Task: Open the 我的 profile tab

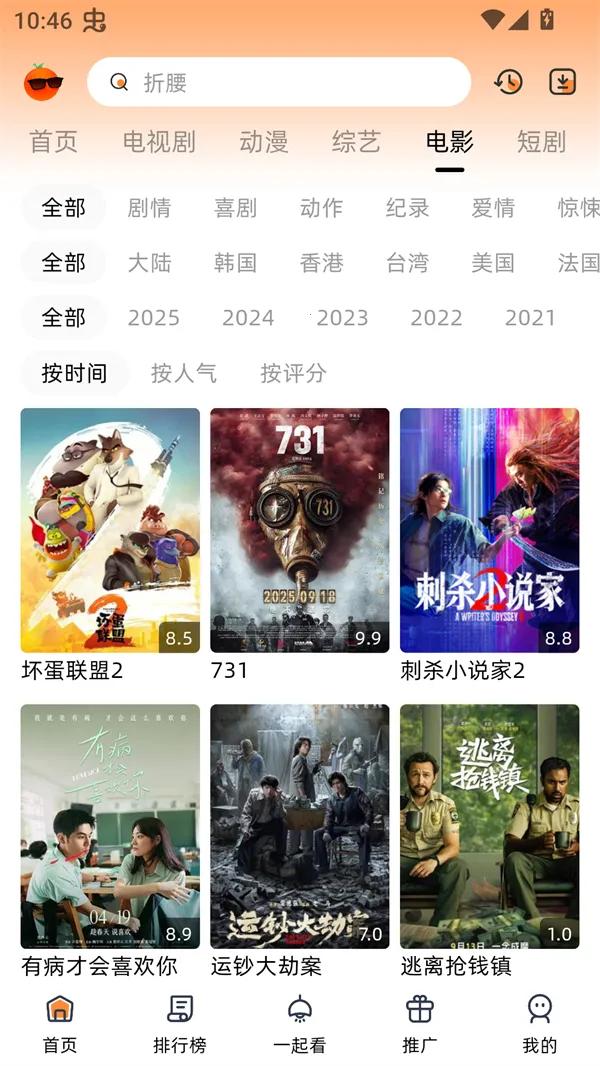Action: 539,1024
